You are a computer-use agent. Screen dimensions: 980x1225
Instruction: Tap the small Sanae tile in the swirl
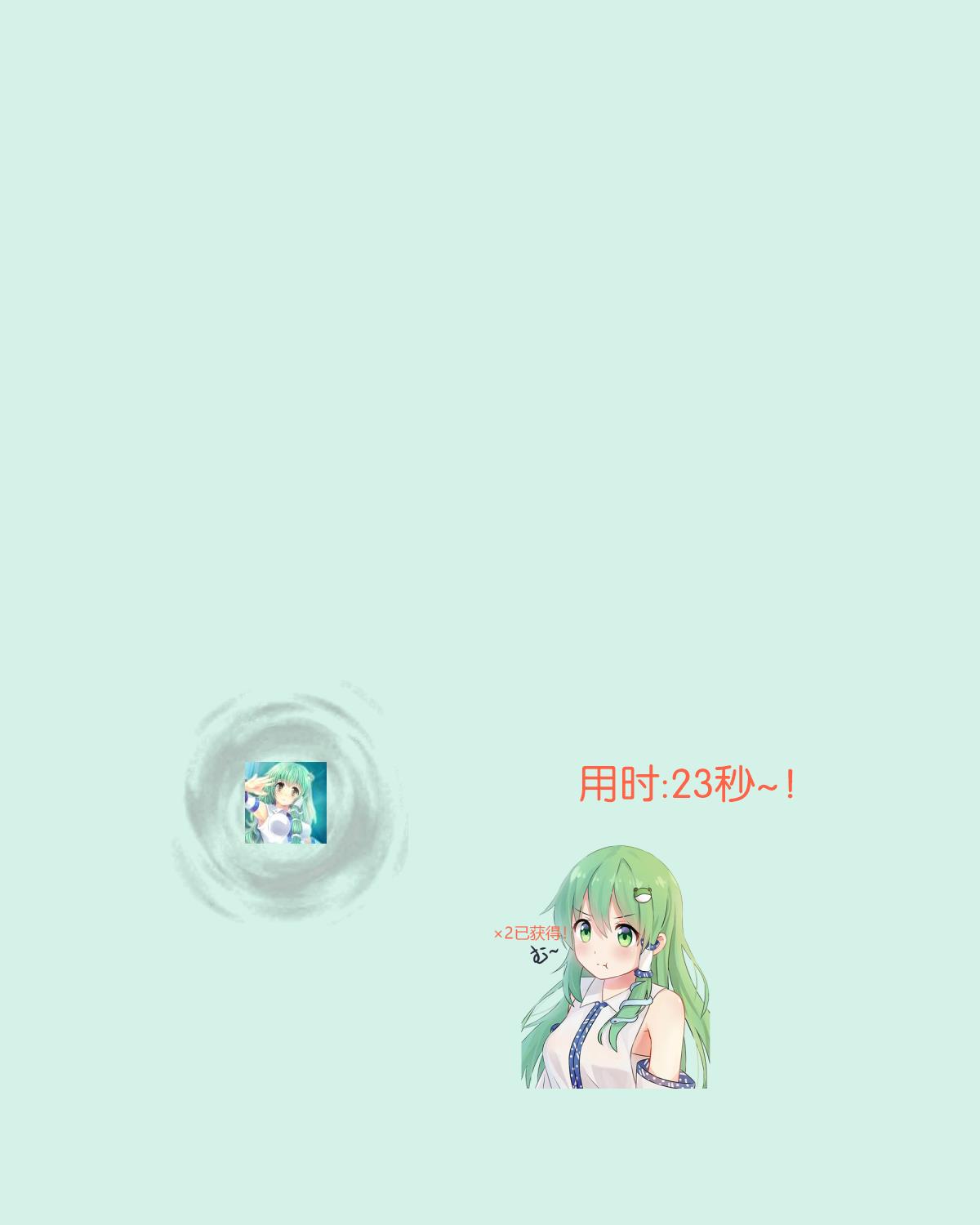coord(285,803)
